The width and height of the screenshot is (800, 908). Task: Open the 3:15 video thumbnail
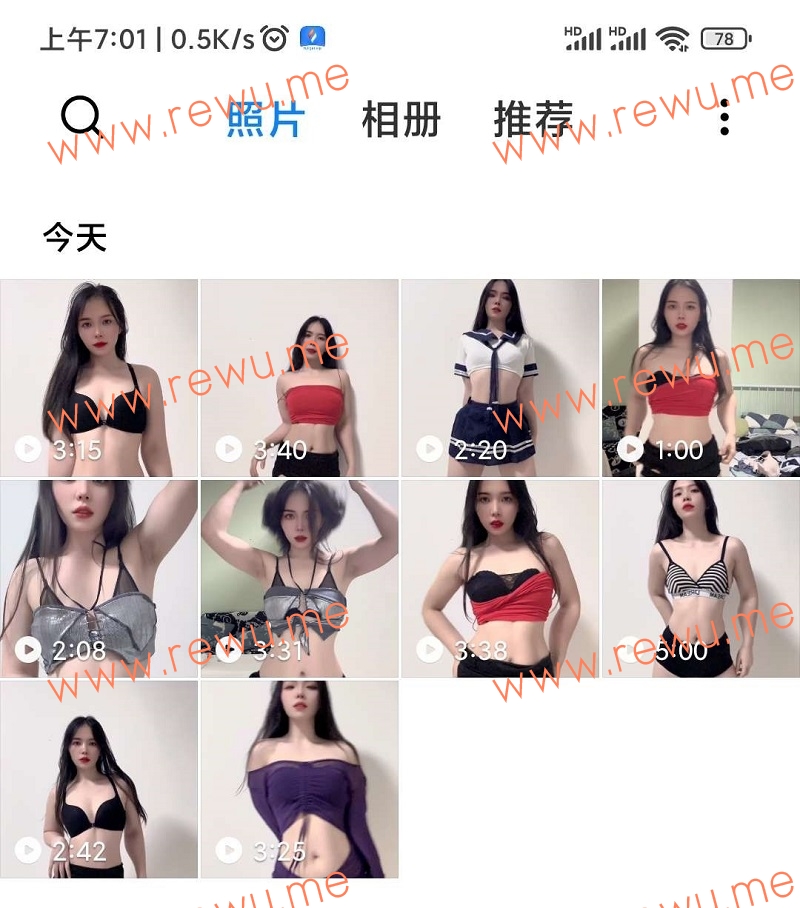pyautogui.click(x=99, y=378)
